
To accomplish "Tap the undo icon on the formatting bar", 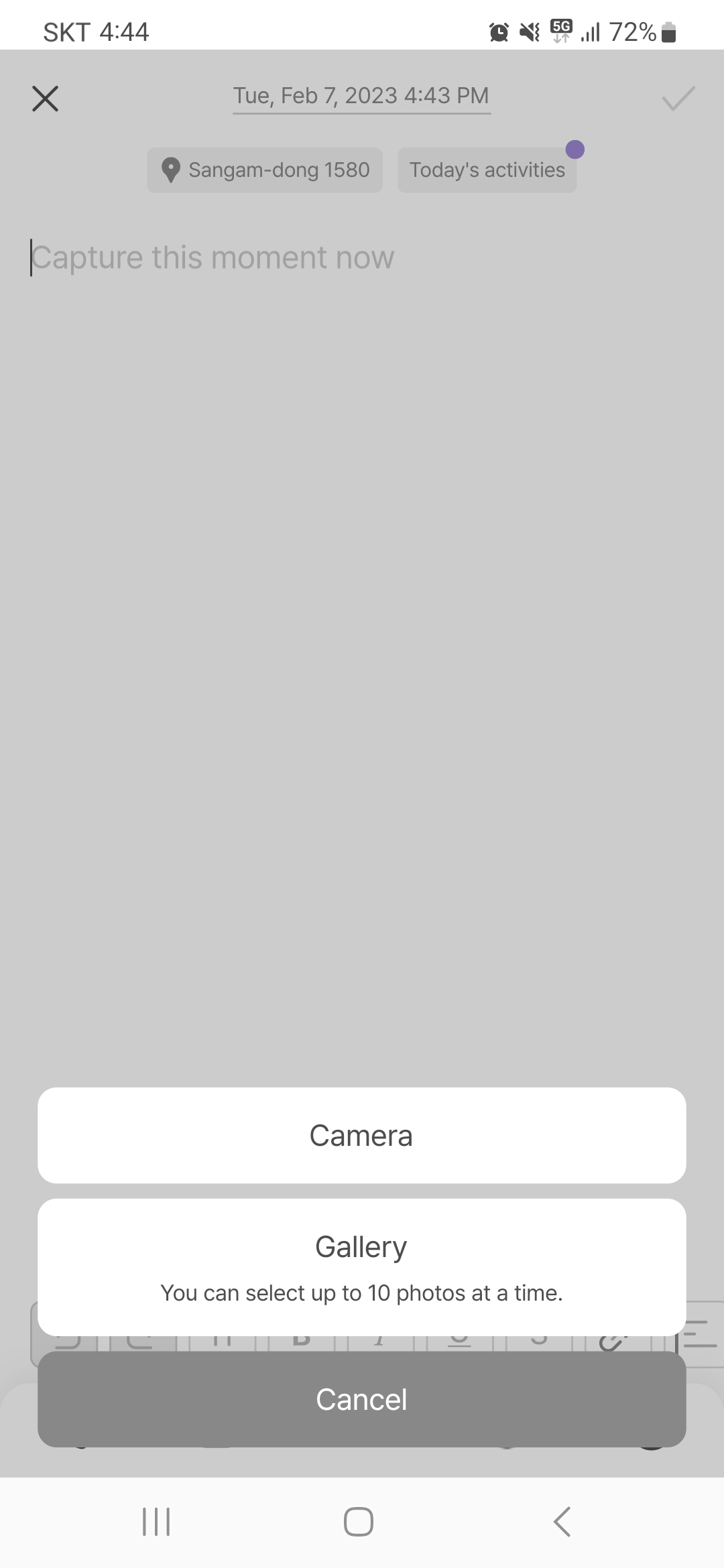I will pyautogui.click(x=70, y=1339).
